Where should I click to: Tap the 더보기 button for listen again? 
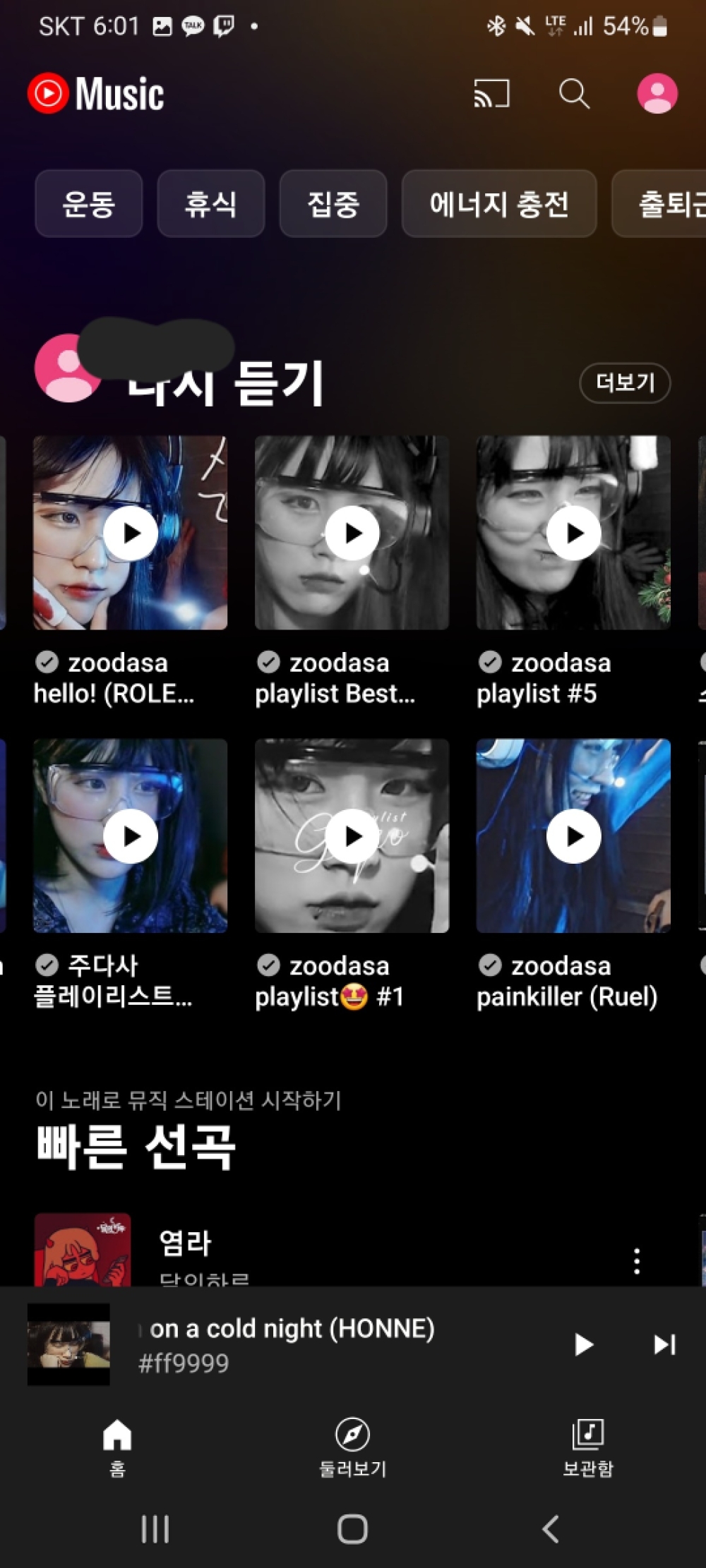click(x=624, y=382)
